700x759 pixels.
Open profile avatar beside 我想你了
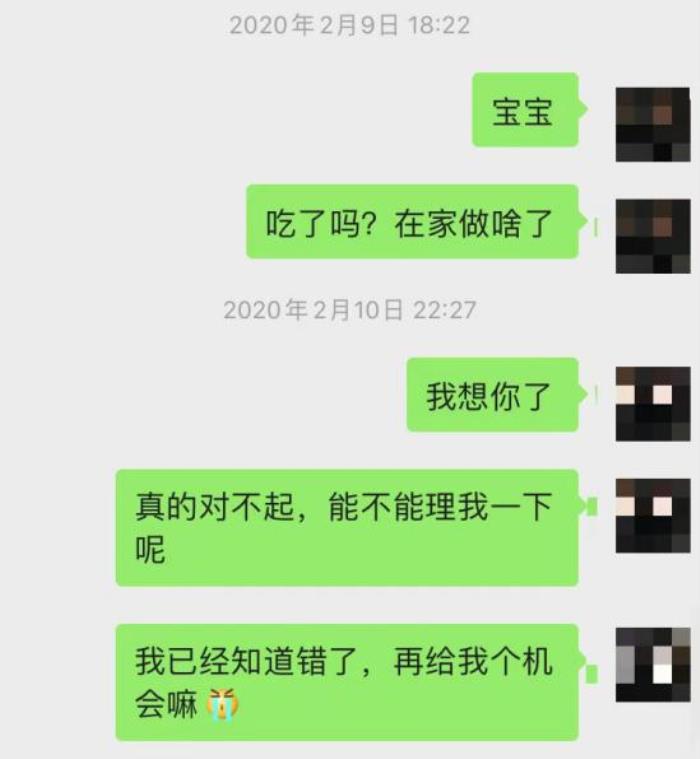tap(652, 403)
